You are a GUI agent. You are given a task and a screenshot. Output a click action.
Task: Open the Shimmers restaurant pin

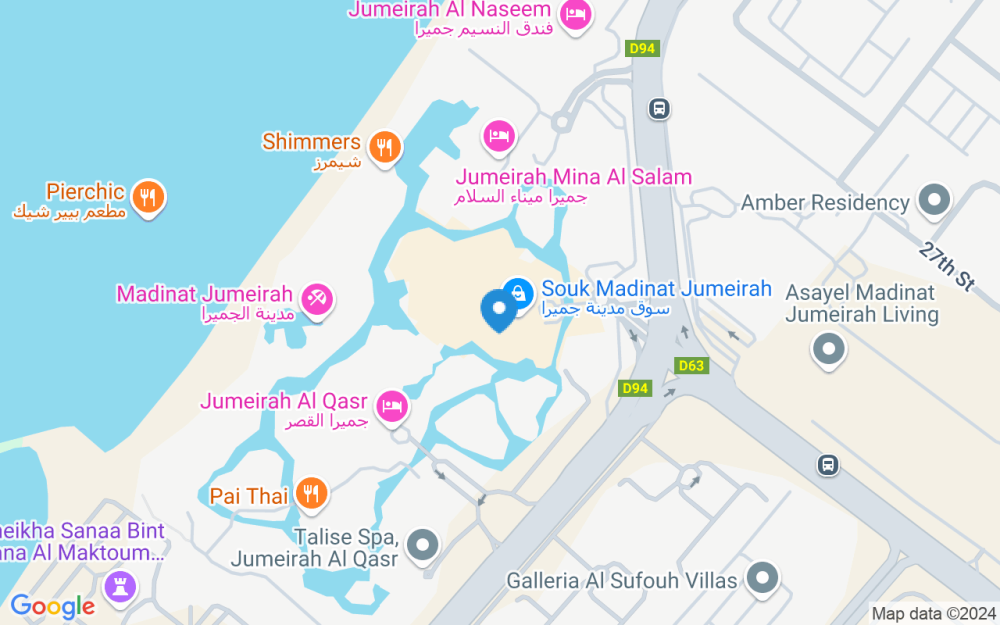tap(384, 147)
